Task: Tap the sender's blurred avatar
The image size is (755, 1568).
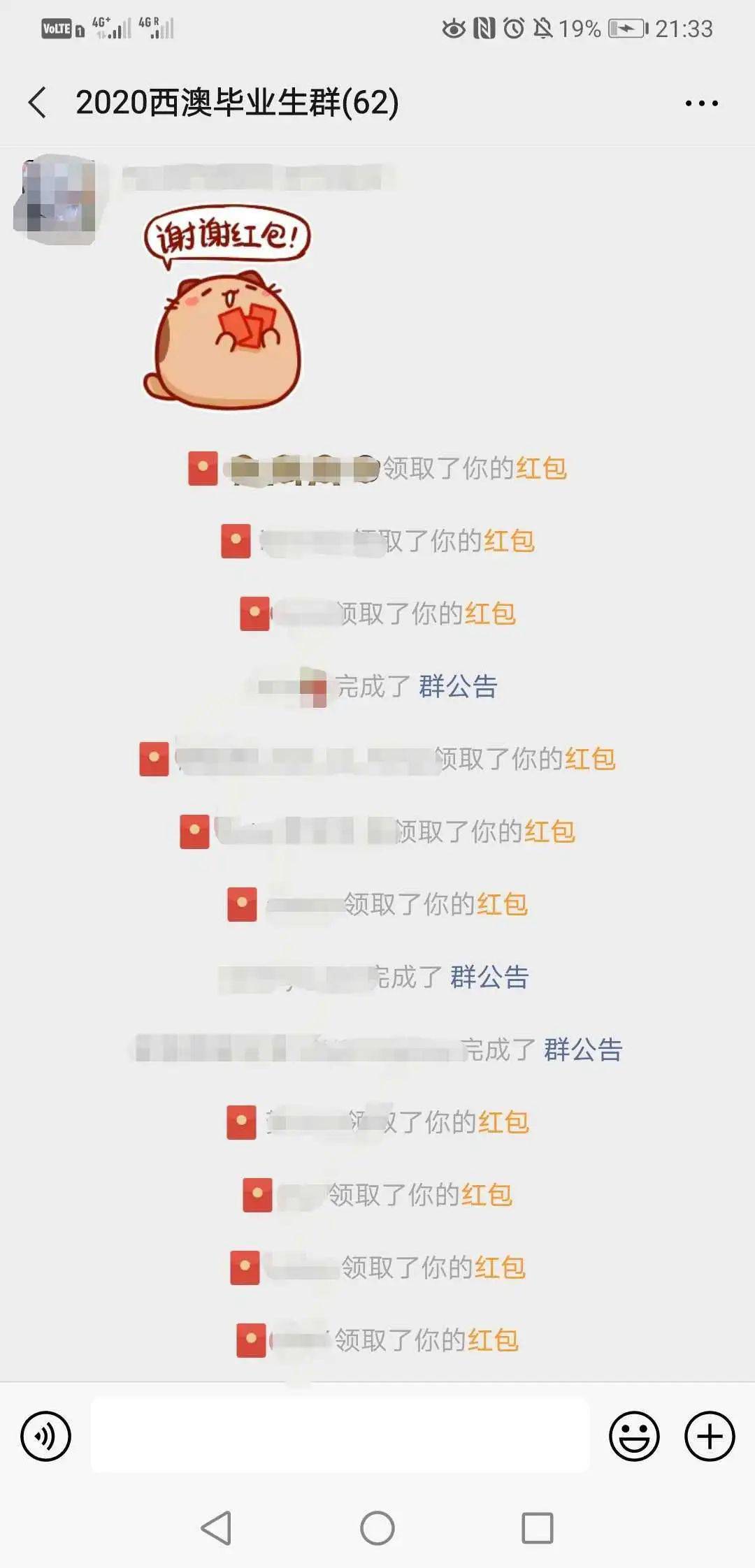Action: (x=55, y=199)
